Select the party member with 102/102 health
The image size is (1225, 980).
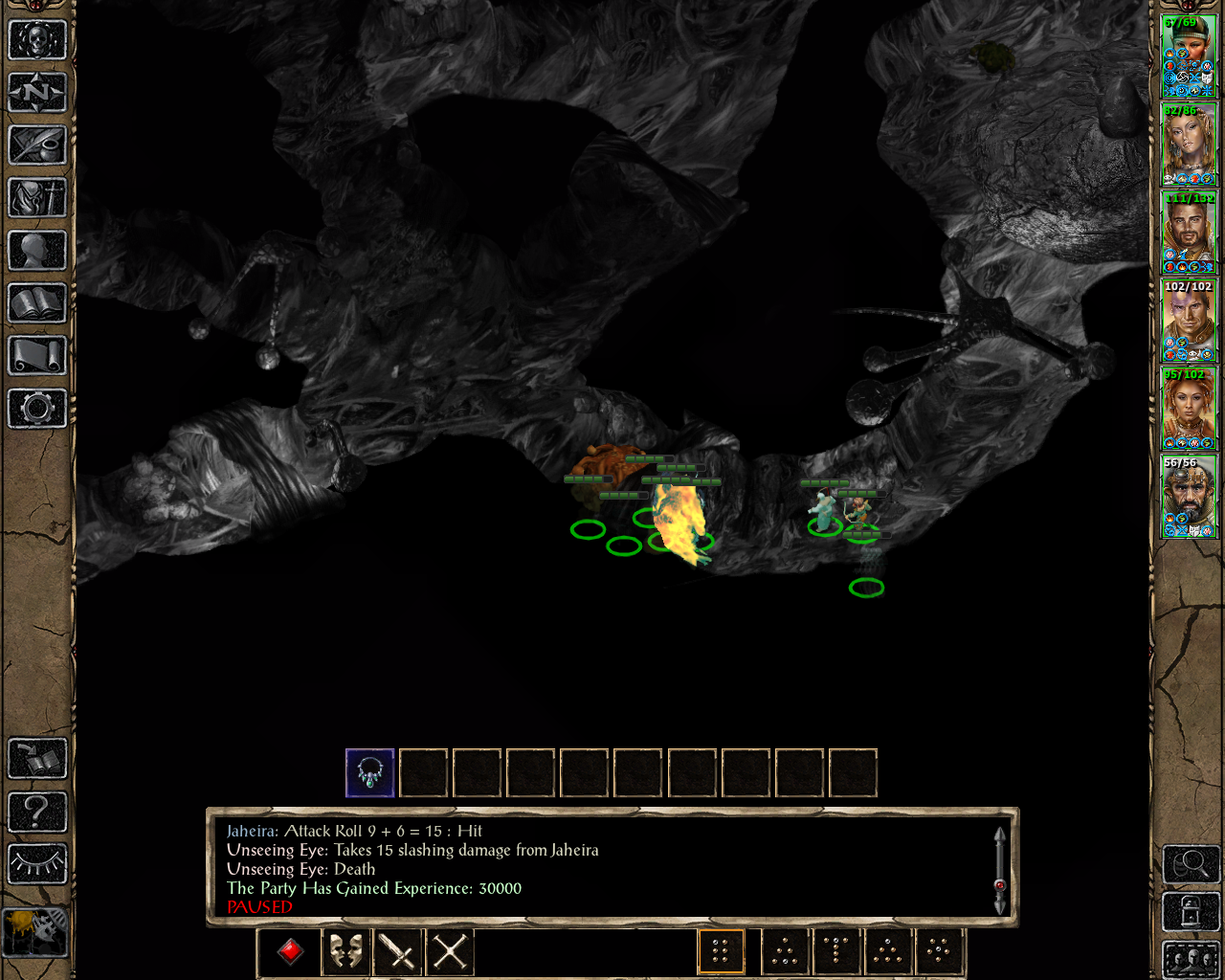(1189, 322)
